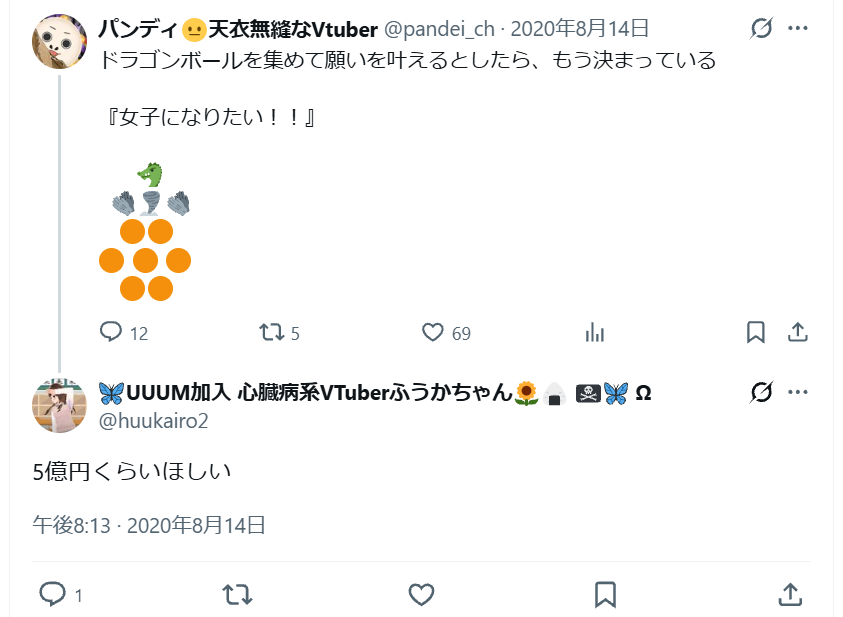This screenshot has height=617, width=843.
Task: Bookmark the 5億円くらいほしい tweet
Action: 605,594
